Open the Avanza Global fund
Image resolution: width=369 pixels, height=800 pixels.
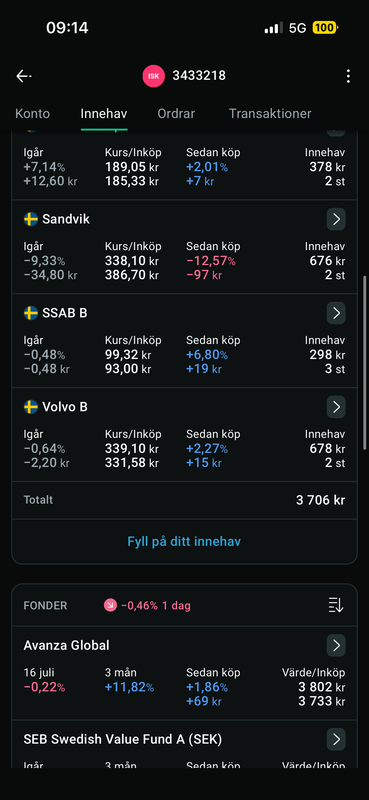point(336,645)
